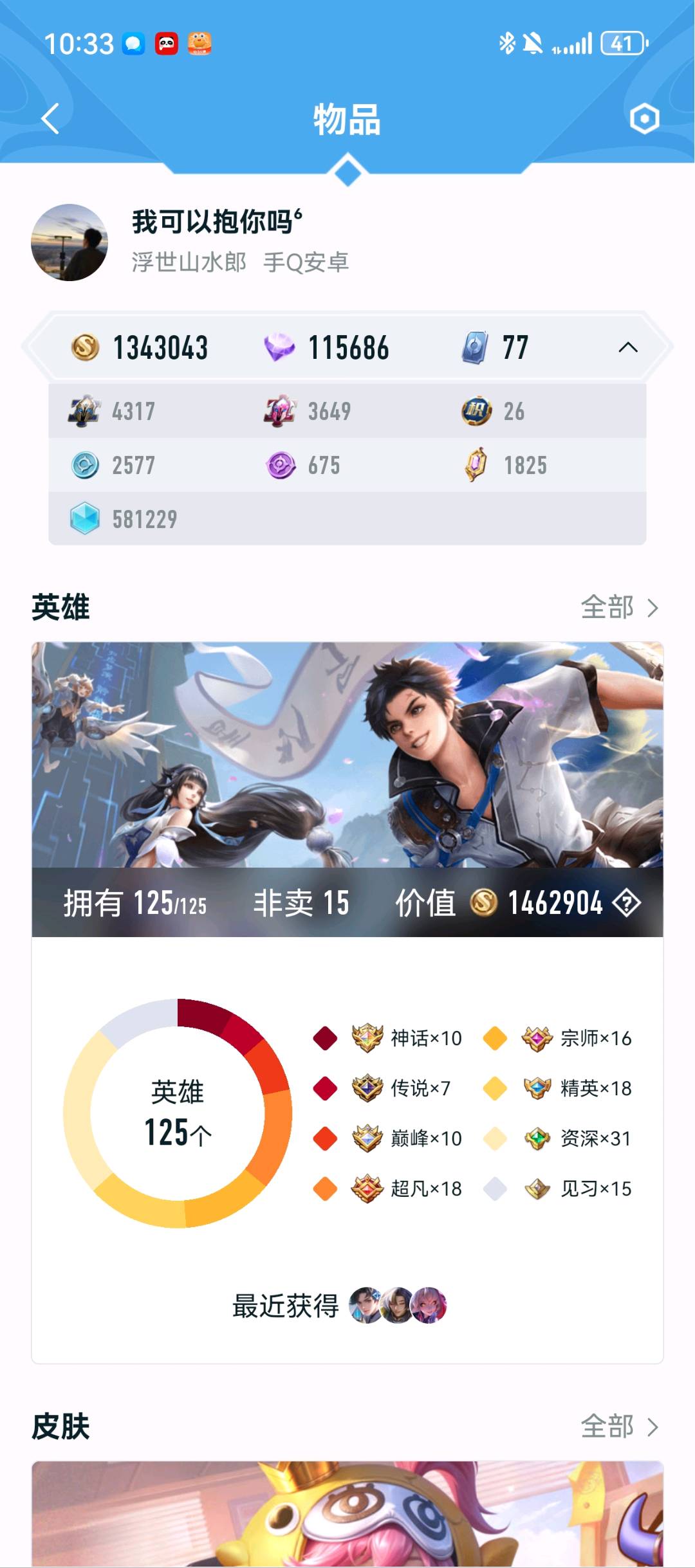Open the player profile avatar
Viewport: 695px width, 1568px height.
click(x=69, y=242)
